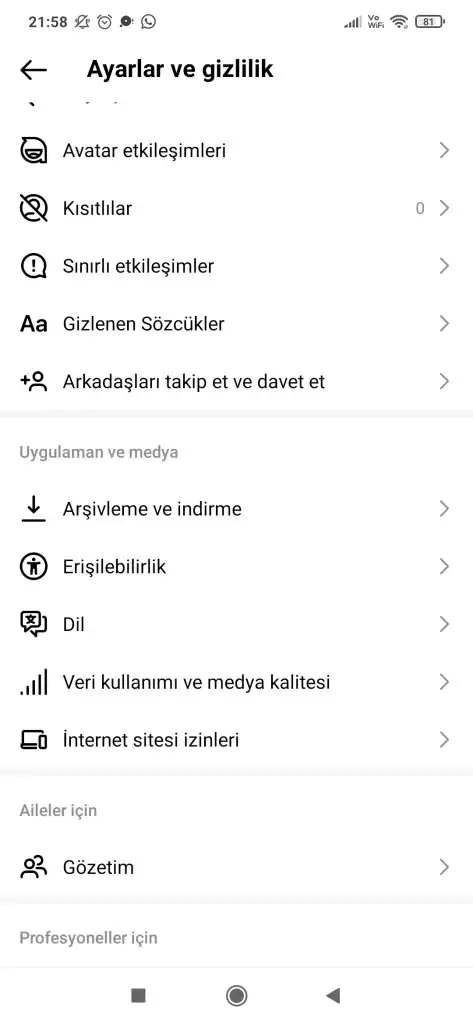Open Sınırlı etkileşimler
Viewport: 473px width, 1024px height.
pyautogui.click(x=236, y=266)
